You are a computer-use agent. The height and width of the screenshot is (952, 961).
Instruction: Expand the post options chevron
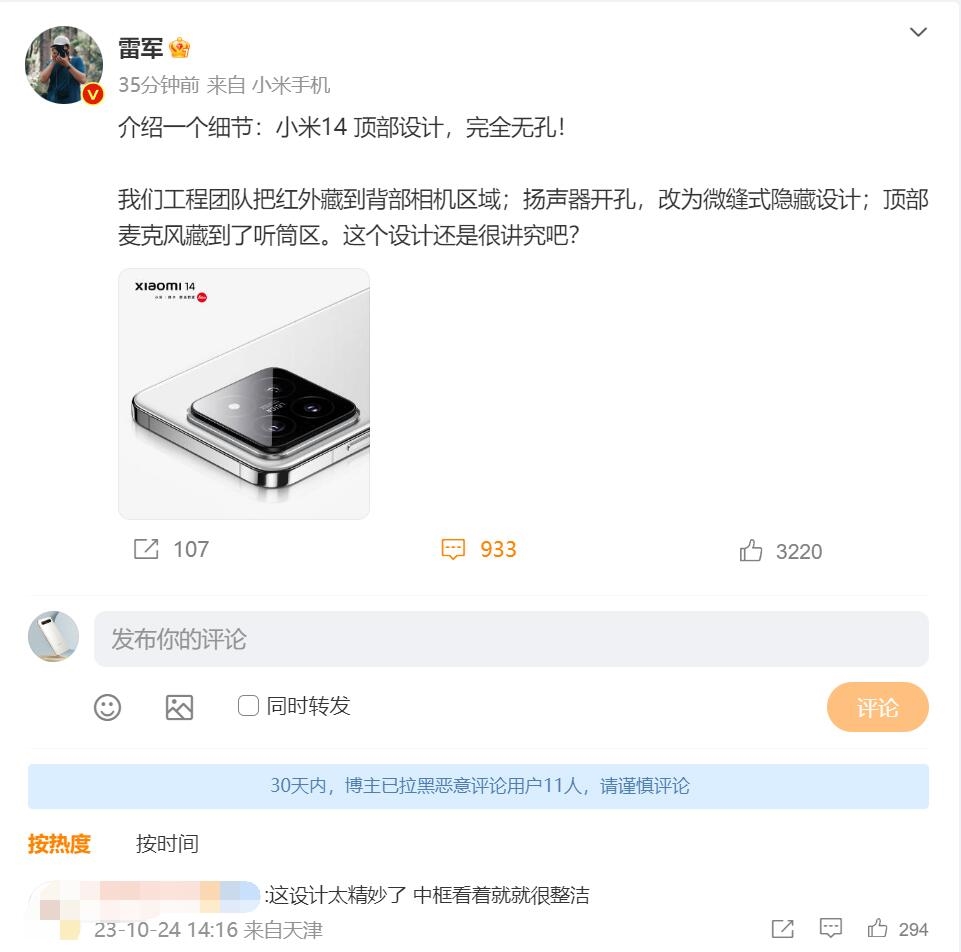(918, 33)
